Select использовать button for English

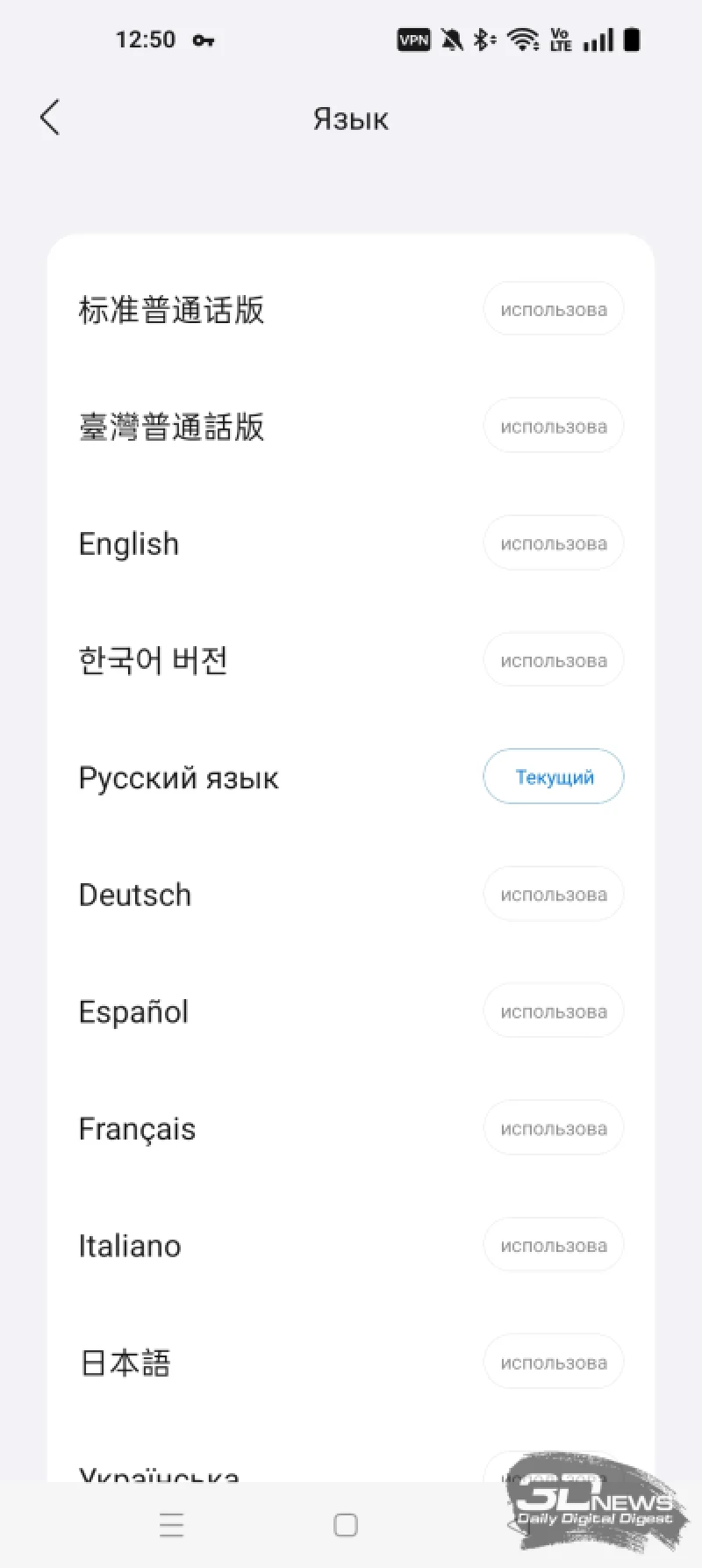[554, 543]
